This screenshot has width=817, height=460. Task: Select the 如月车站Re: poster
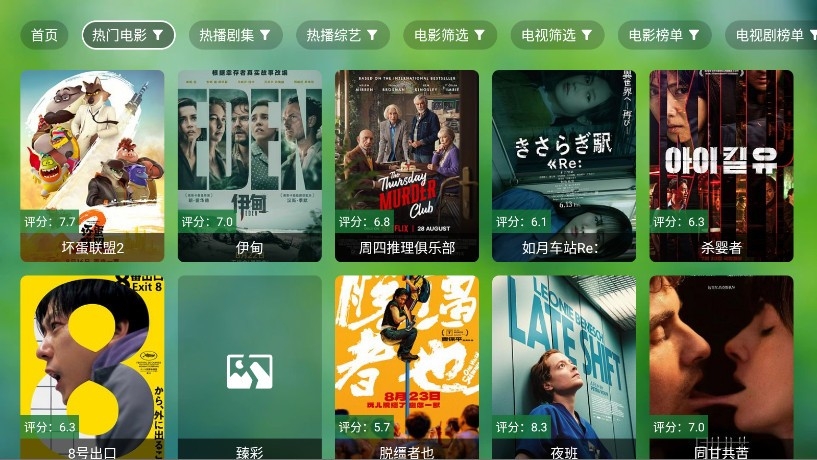click(563, 165)
